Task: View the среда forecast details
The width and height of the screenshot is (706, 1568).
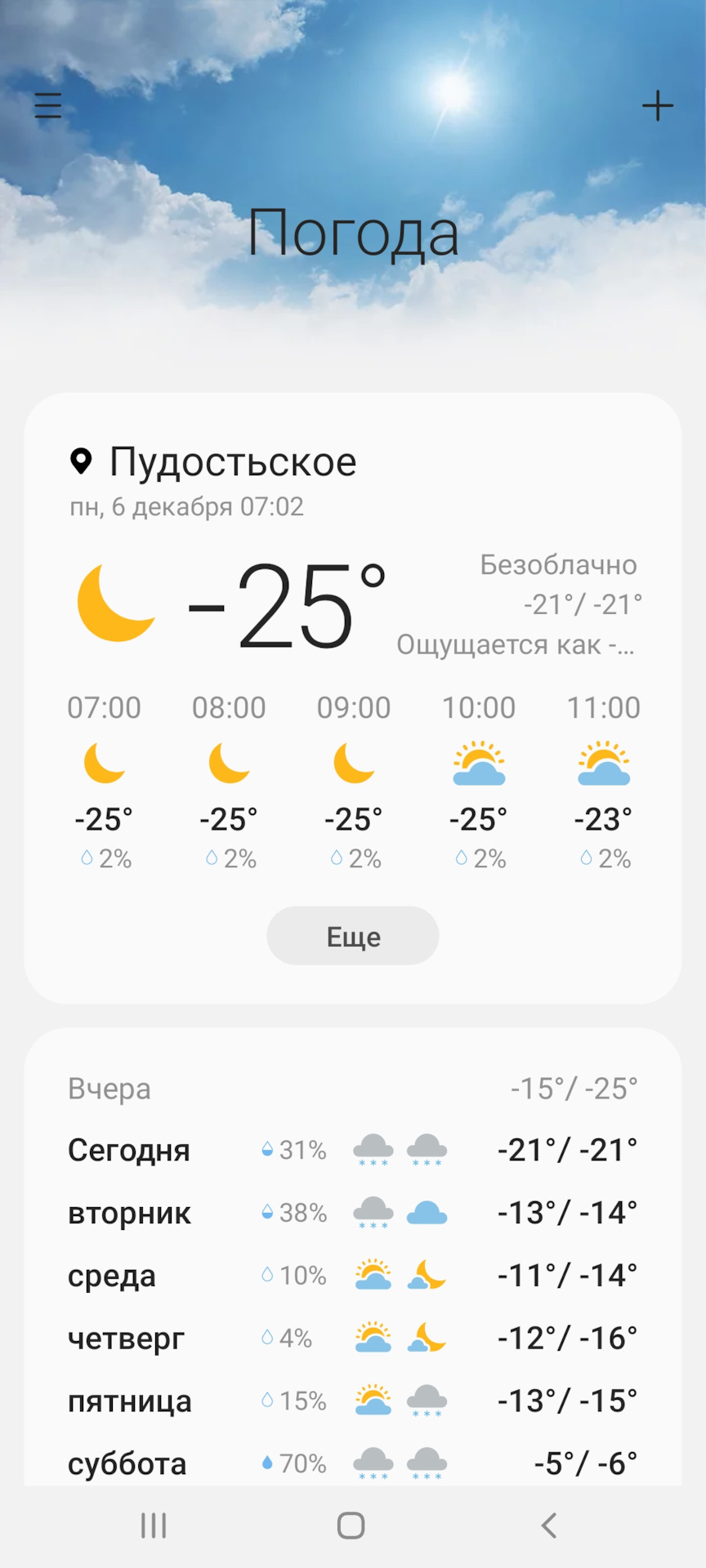Action: (352, 1276)
